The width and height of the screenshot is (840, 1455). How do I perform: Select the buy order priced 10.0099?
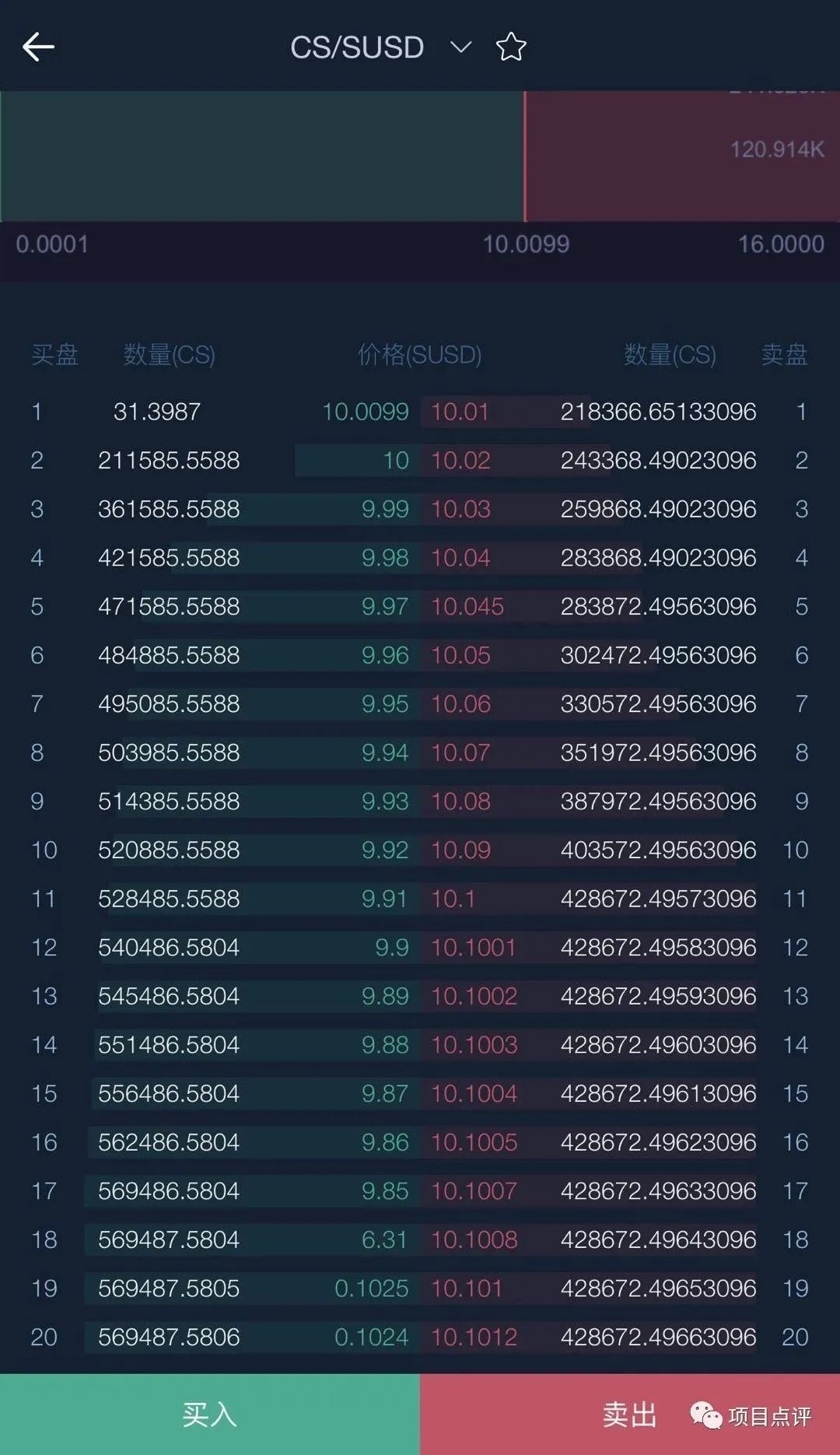point(210,412)
